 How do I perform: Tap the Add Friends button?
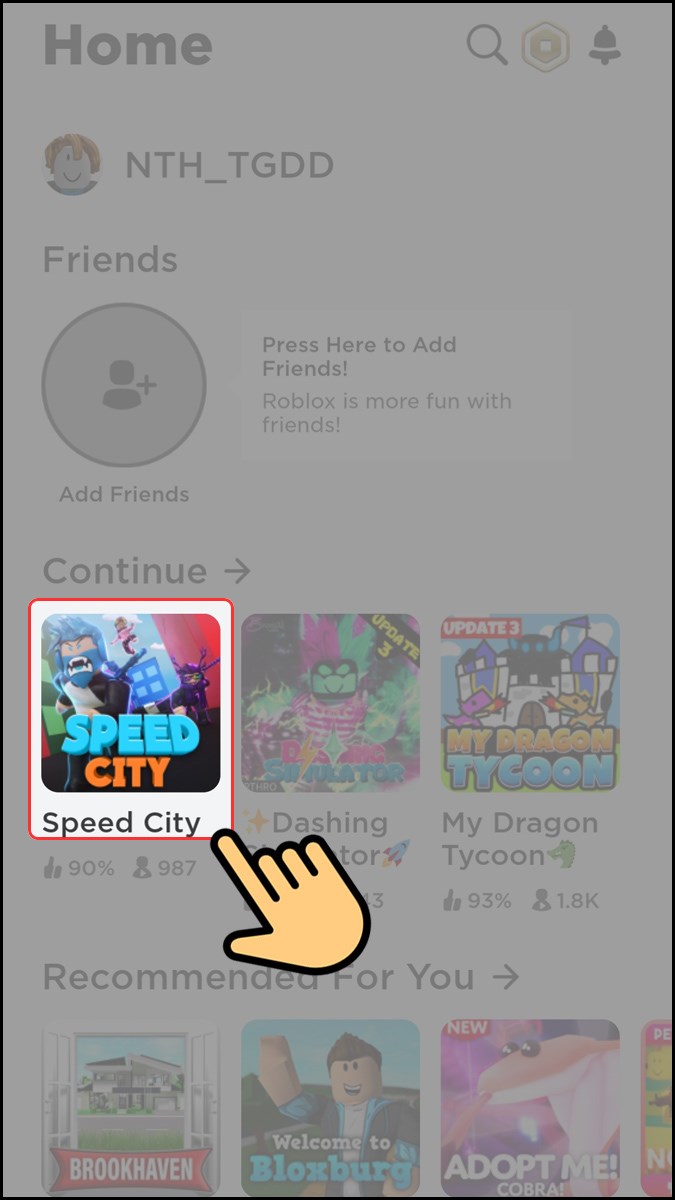[124, 386]
